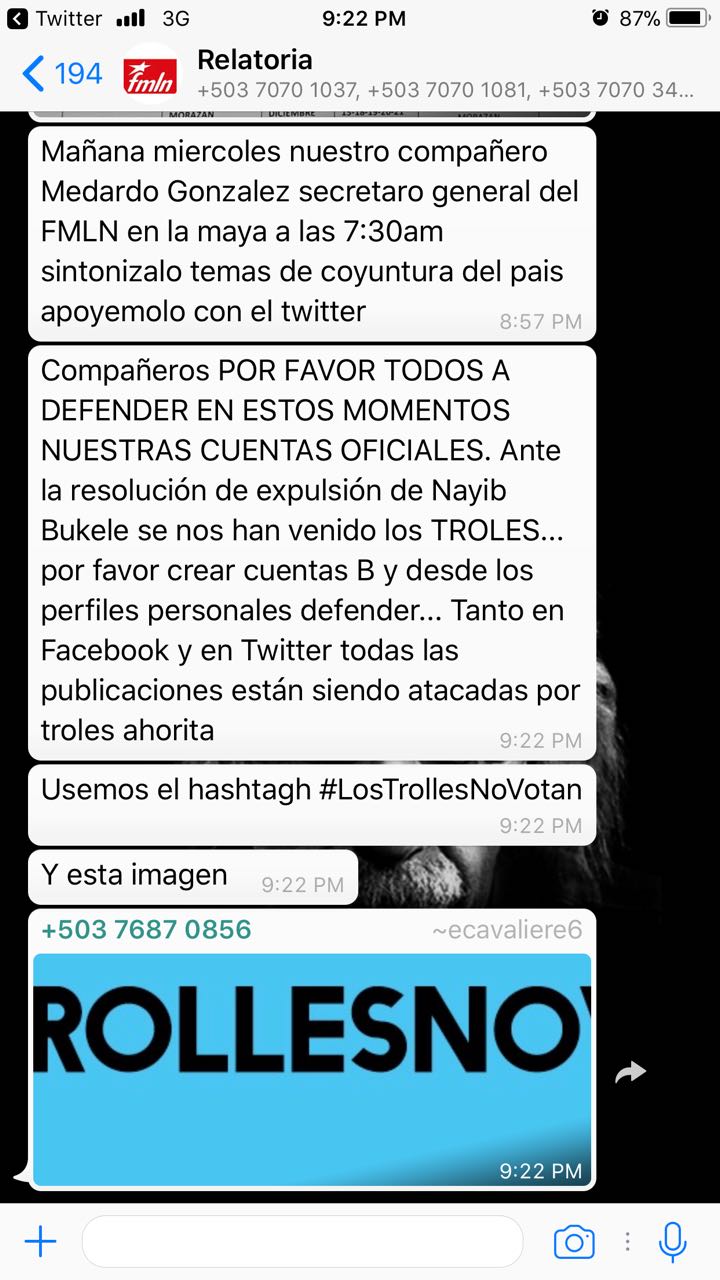Tap sender number +503 7687 0856
This screenshot has width=720, height=1280.
(146, 930)
